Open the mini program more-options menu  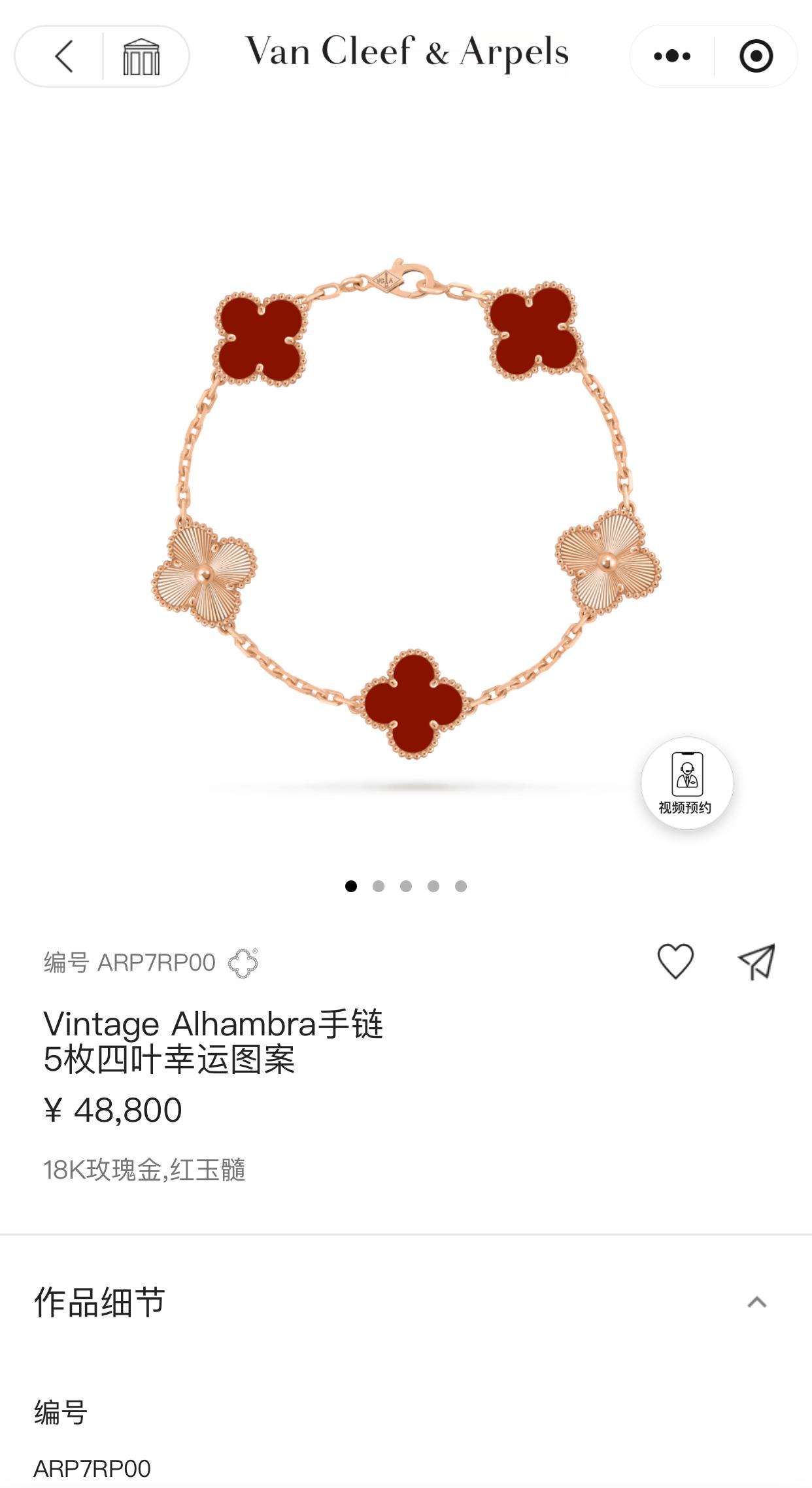pos(671,56)
